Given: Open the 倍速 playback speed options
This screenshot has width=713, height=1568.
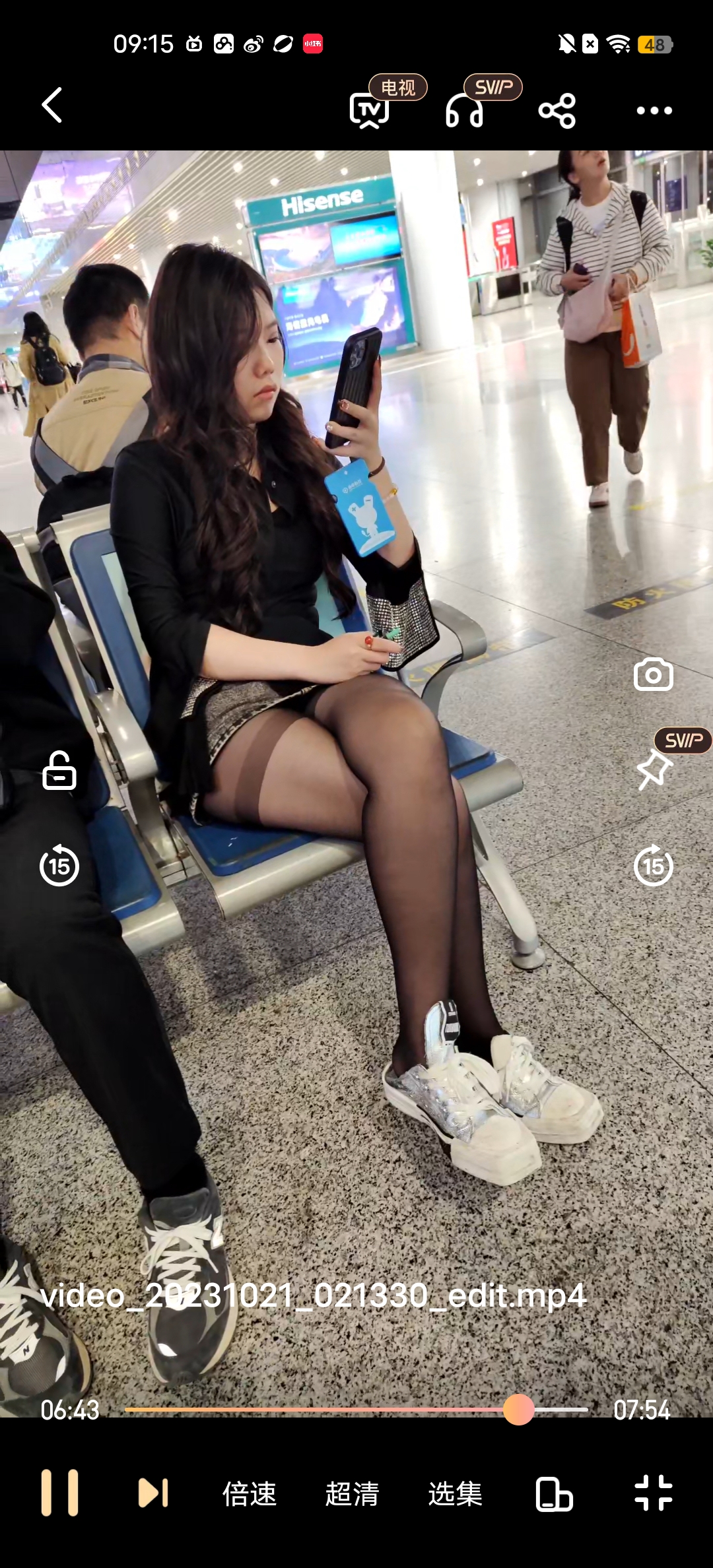Looking at the screenshot, I should [249, 1493].
